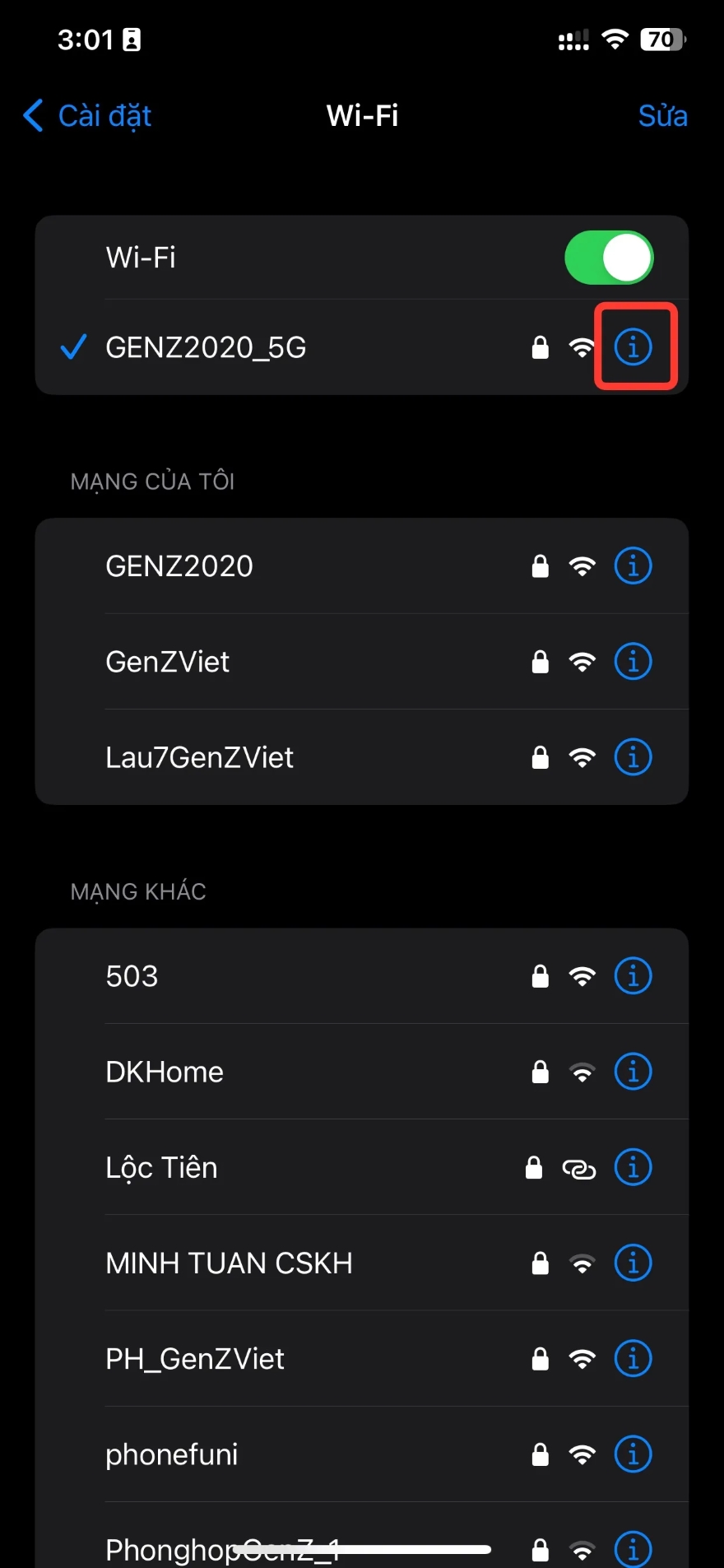Open info details for GENZ2020_5G network
The width and height of the screenshot is (724, 1568).
click(633, 347)
